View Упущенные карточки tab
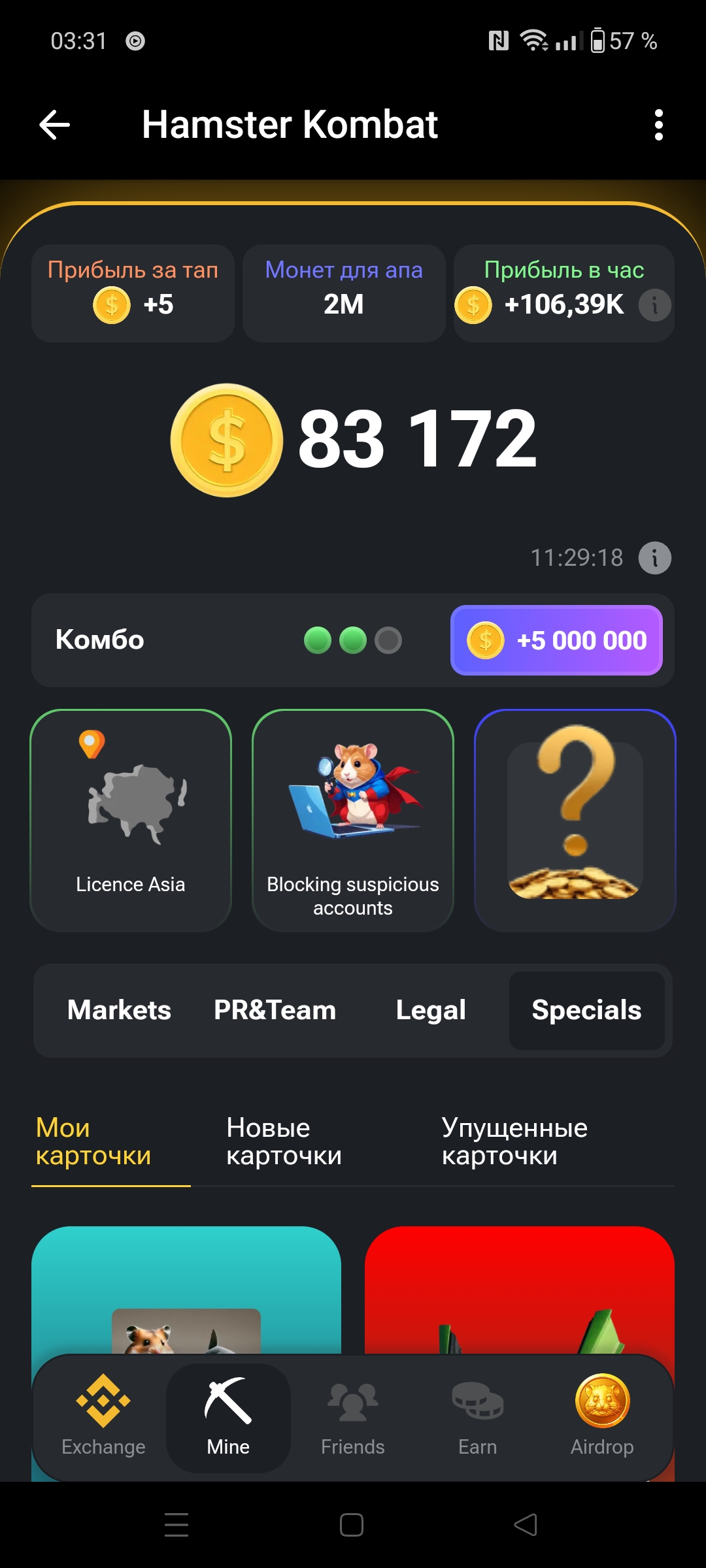Image resolution: width=706 pixels, height=1568 pixels. (x=514, y=1142)
